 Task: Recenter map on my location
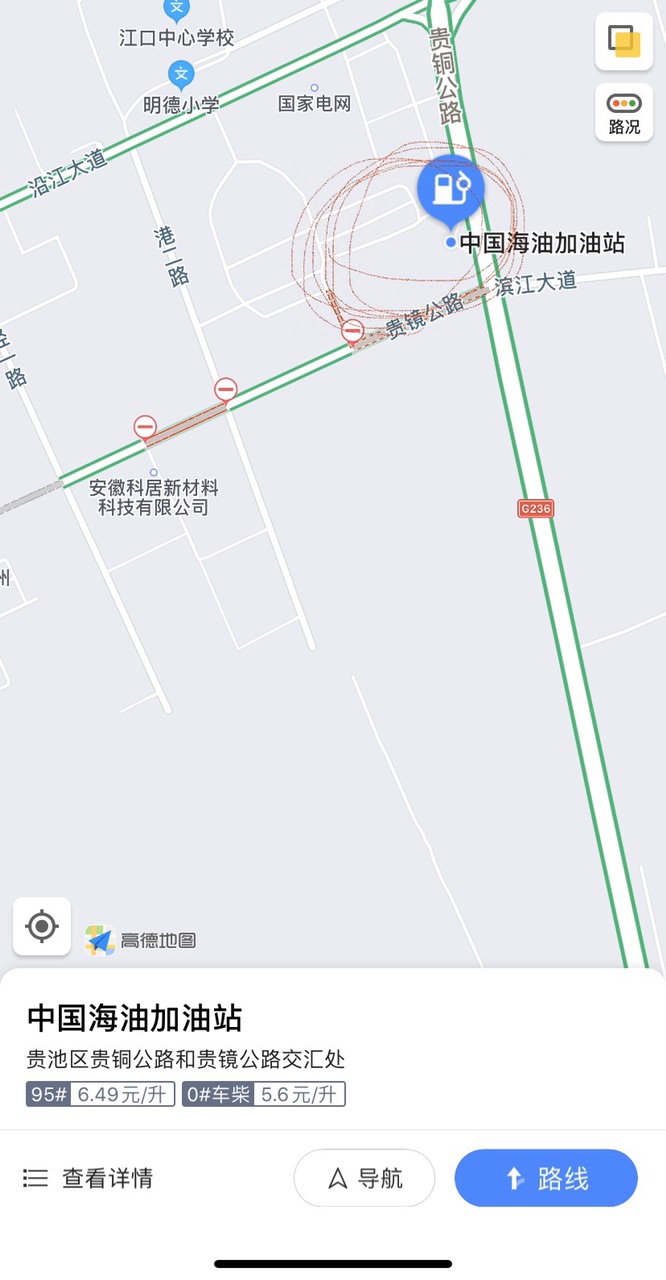click(42, 926)
